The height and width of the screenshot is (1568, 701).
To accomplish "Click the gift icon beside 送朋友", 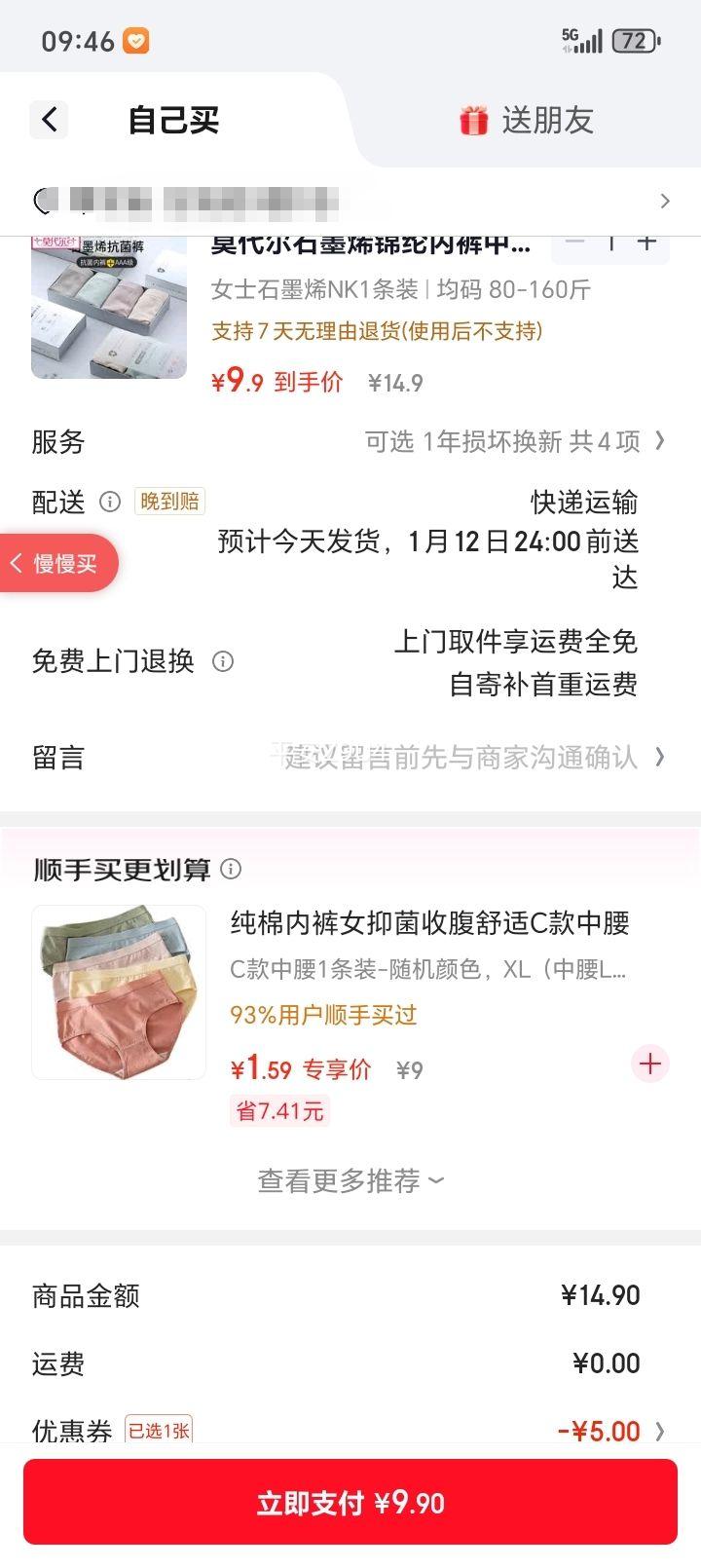I will [x=473, y=119].
